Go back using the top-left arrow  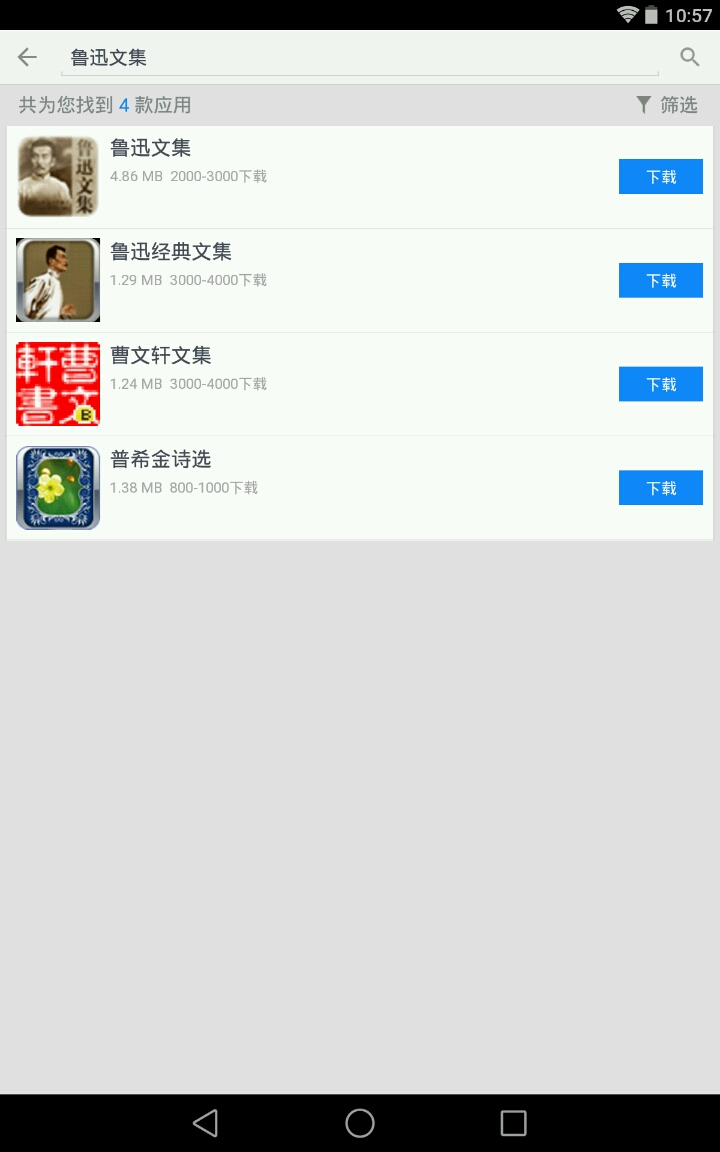point(27,57)
